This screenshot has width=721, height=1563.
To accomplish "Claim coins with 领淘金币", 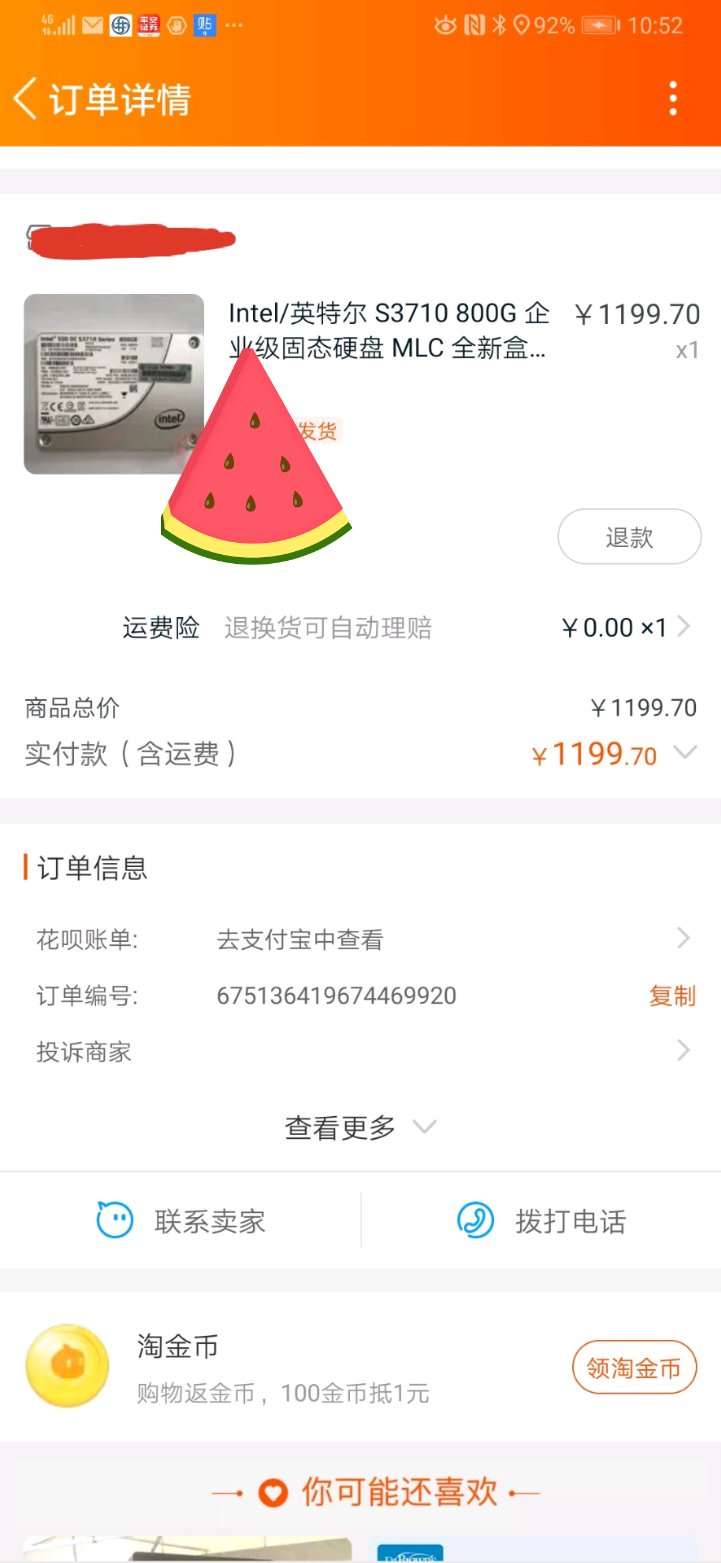I will (634, 1367).
